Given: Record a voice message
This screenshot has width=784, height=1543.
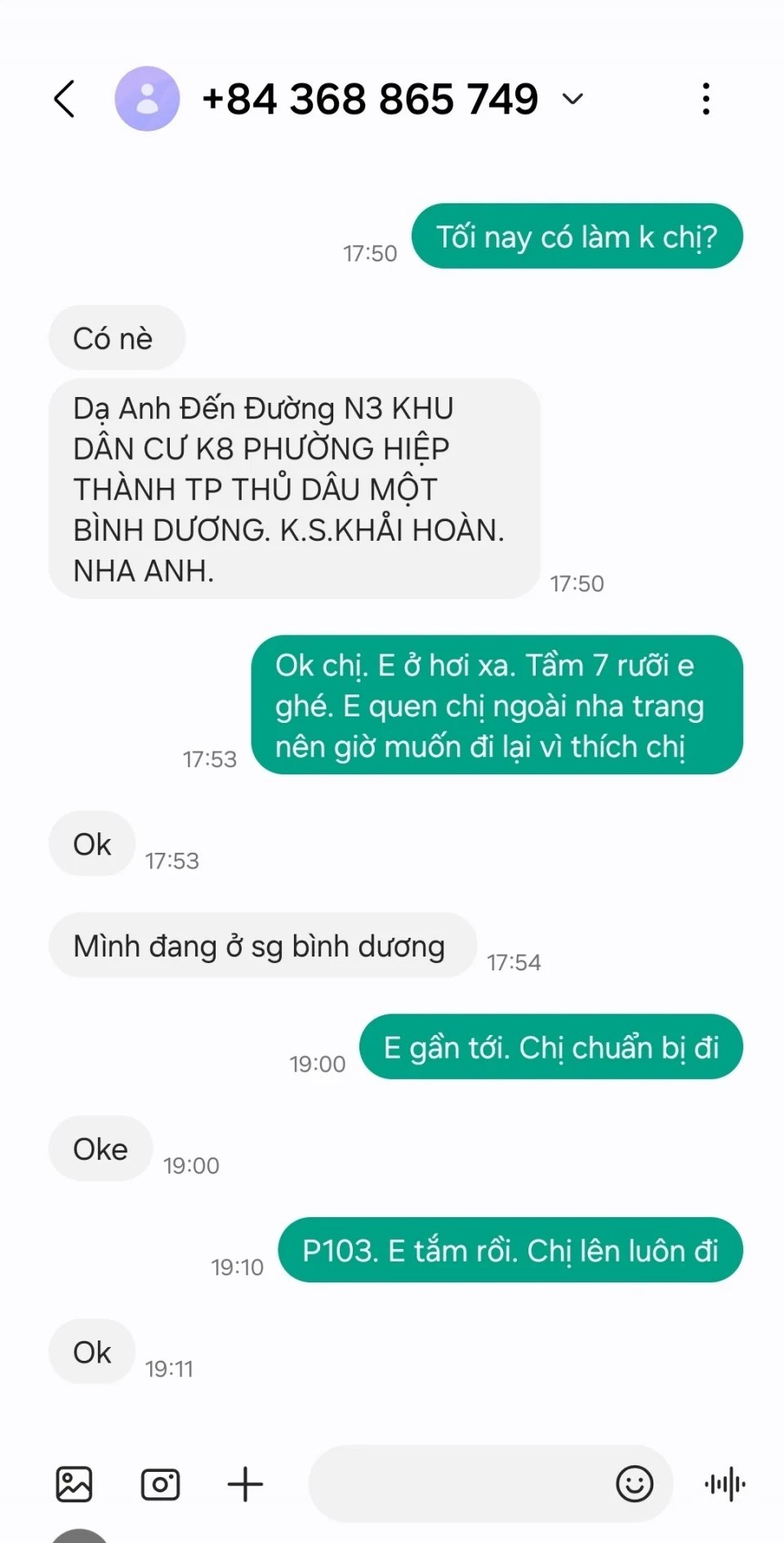Looking at the screenshot, I should pyautogui.click(x=725, y=1483).
